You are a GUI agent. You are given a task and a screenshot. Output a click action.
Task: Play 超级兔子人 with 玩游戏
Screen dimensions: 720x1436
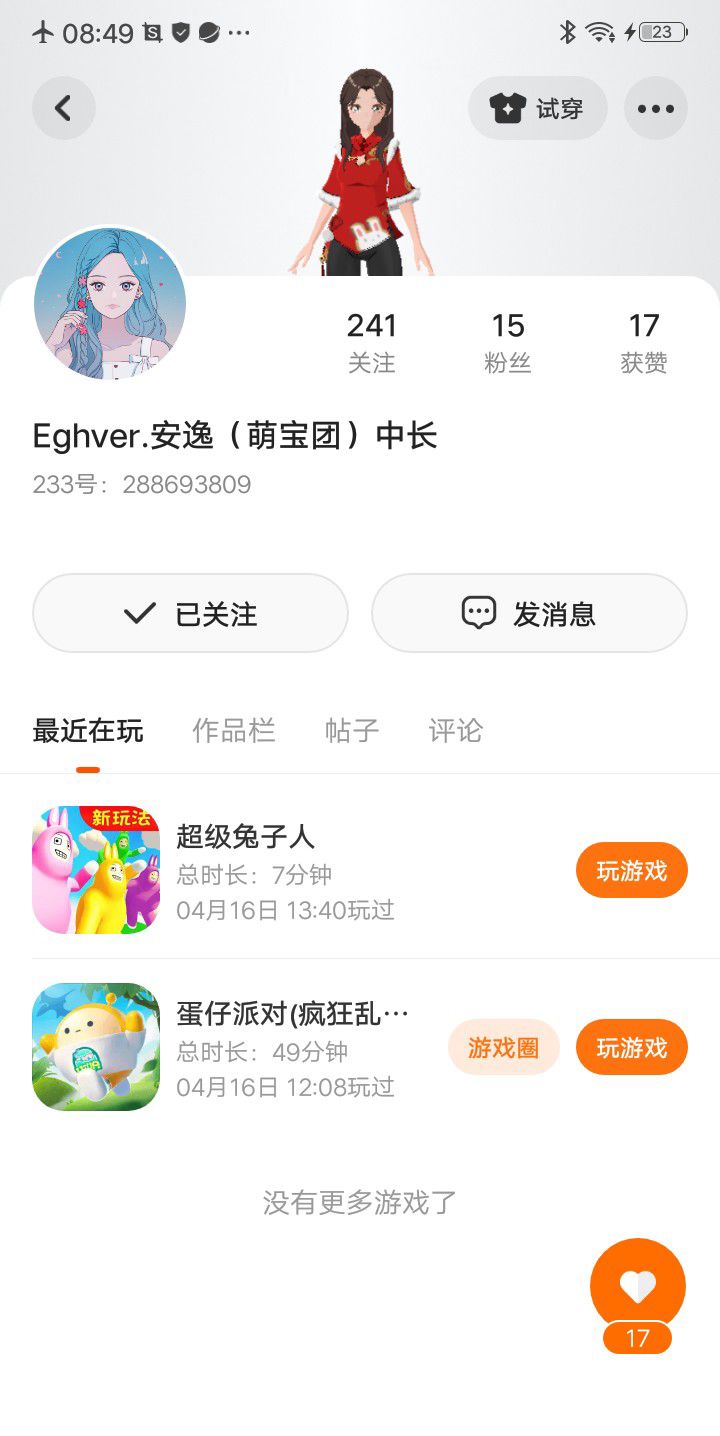(631, 871)
